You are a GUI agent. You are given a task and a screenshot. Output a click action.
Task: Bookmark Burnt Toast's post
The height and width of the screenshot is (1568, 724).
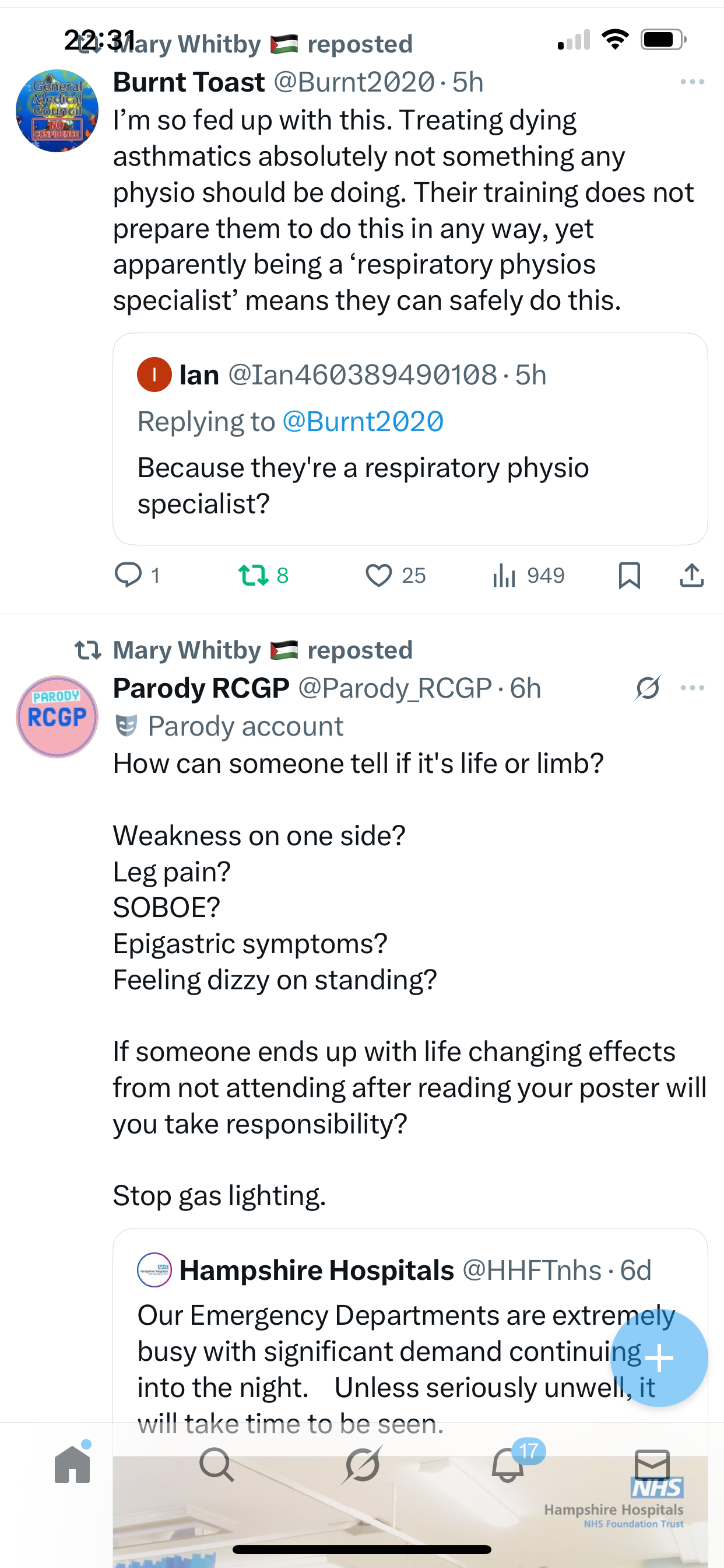[629, 575]
